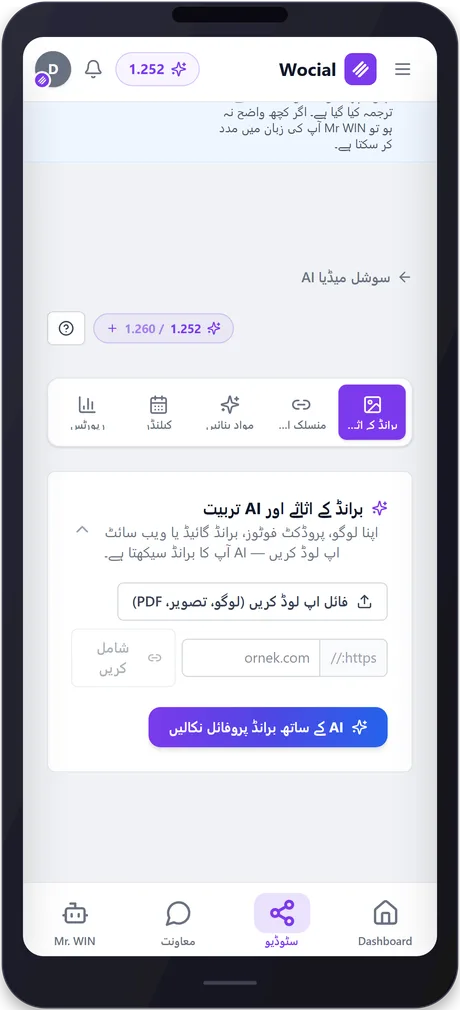Collapse the brand assets and AI training section

[x=82, y=530]
